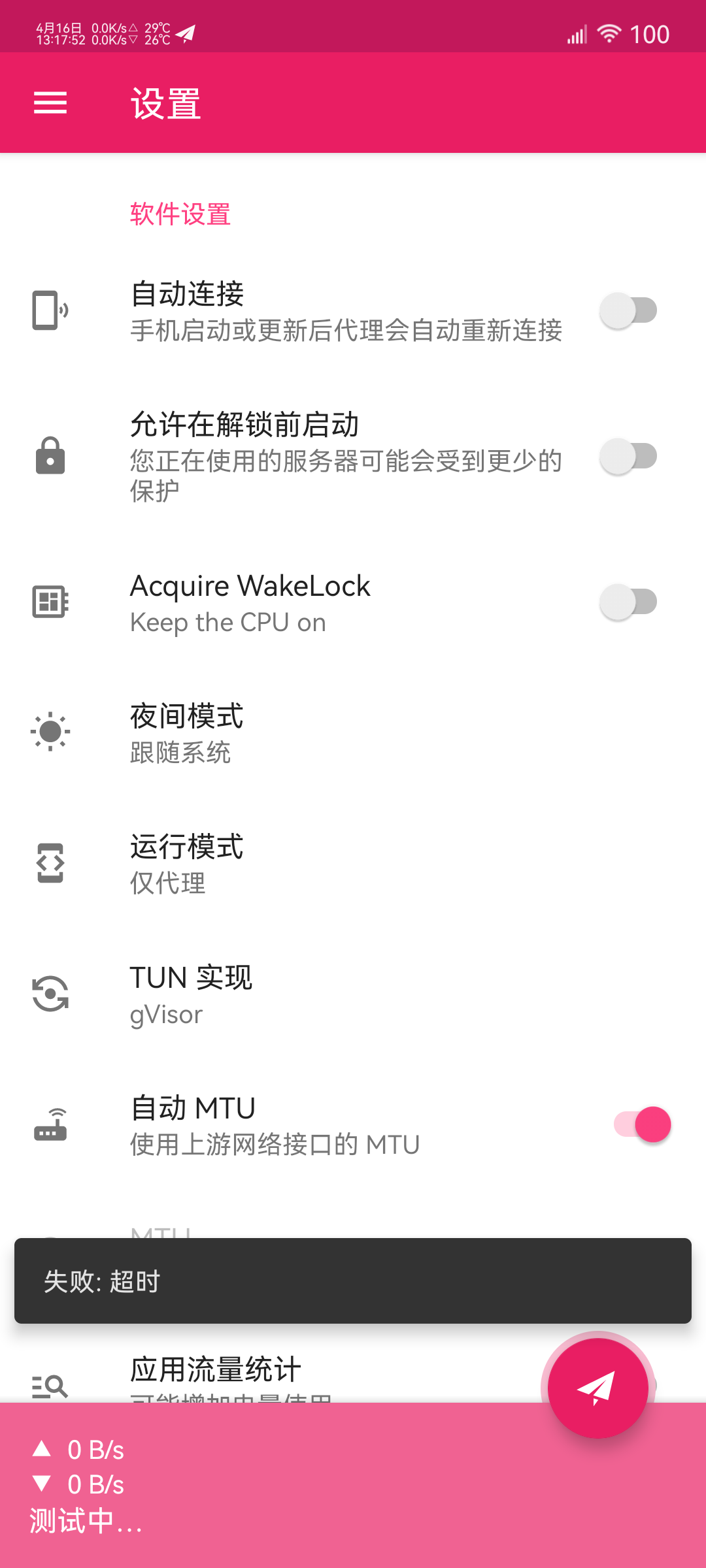The image size is (706, 1568).
Task: Enable the Acquire WakeLock switch
Action: 629,601
